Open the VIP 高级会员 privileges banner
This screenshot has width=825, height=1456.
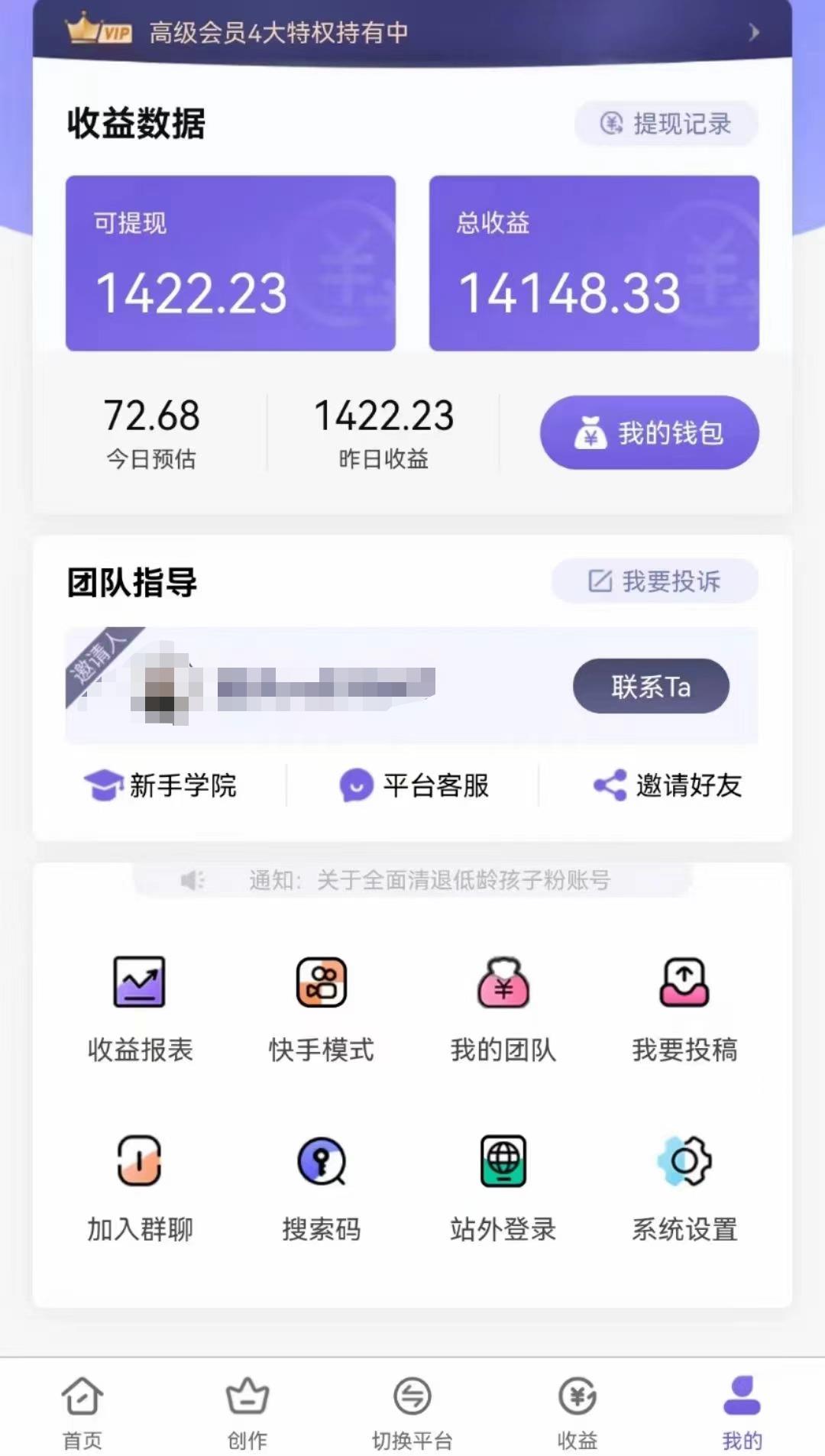pos(412,32)
